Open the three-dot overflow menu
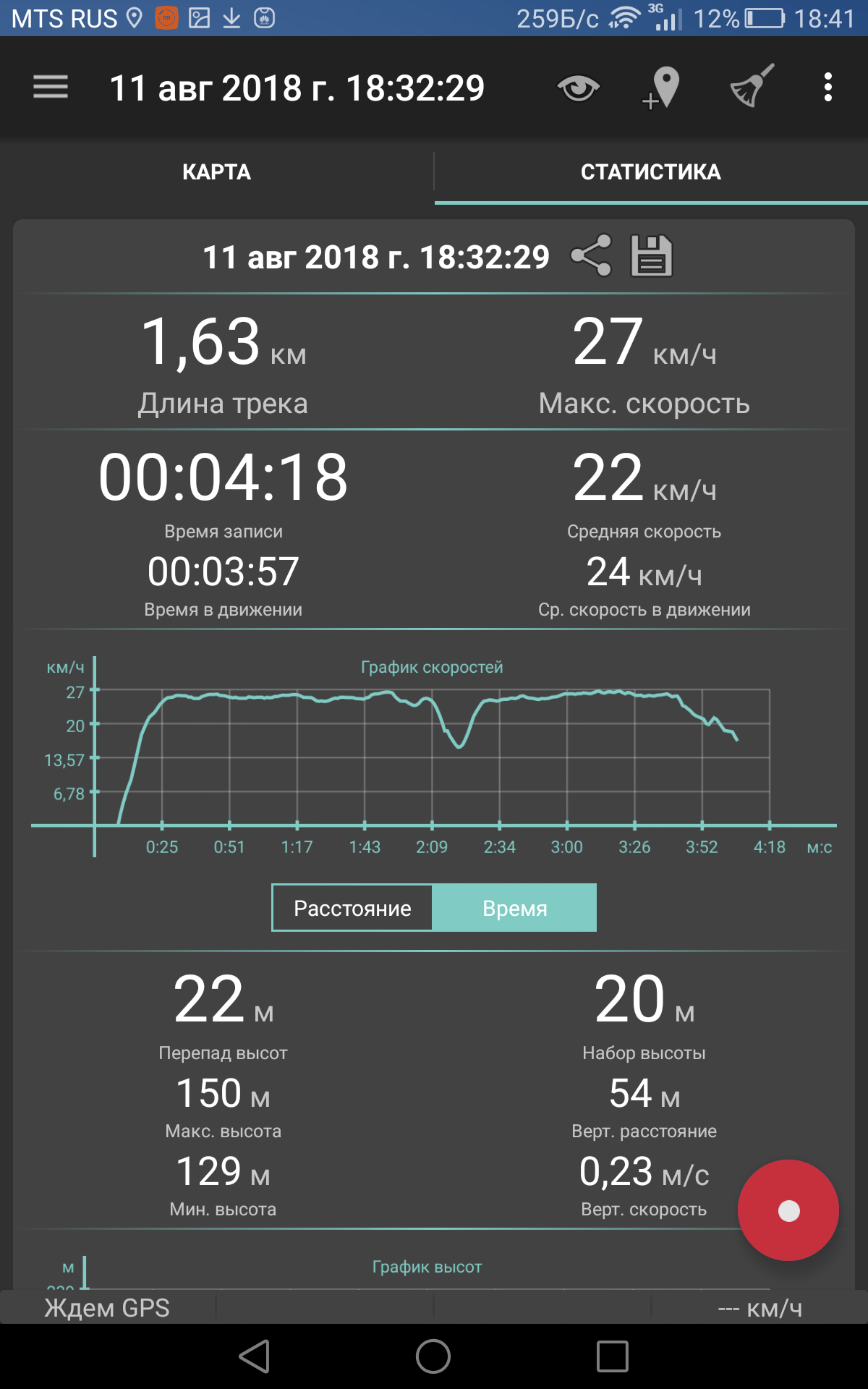The height and width of the screenshot is (1389, 868). (828, 88)
